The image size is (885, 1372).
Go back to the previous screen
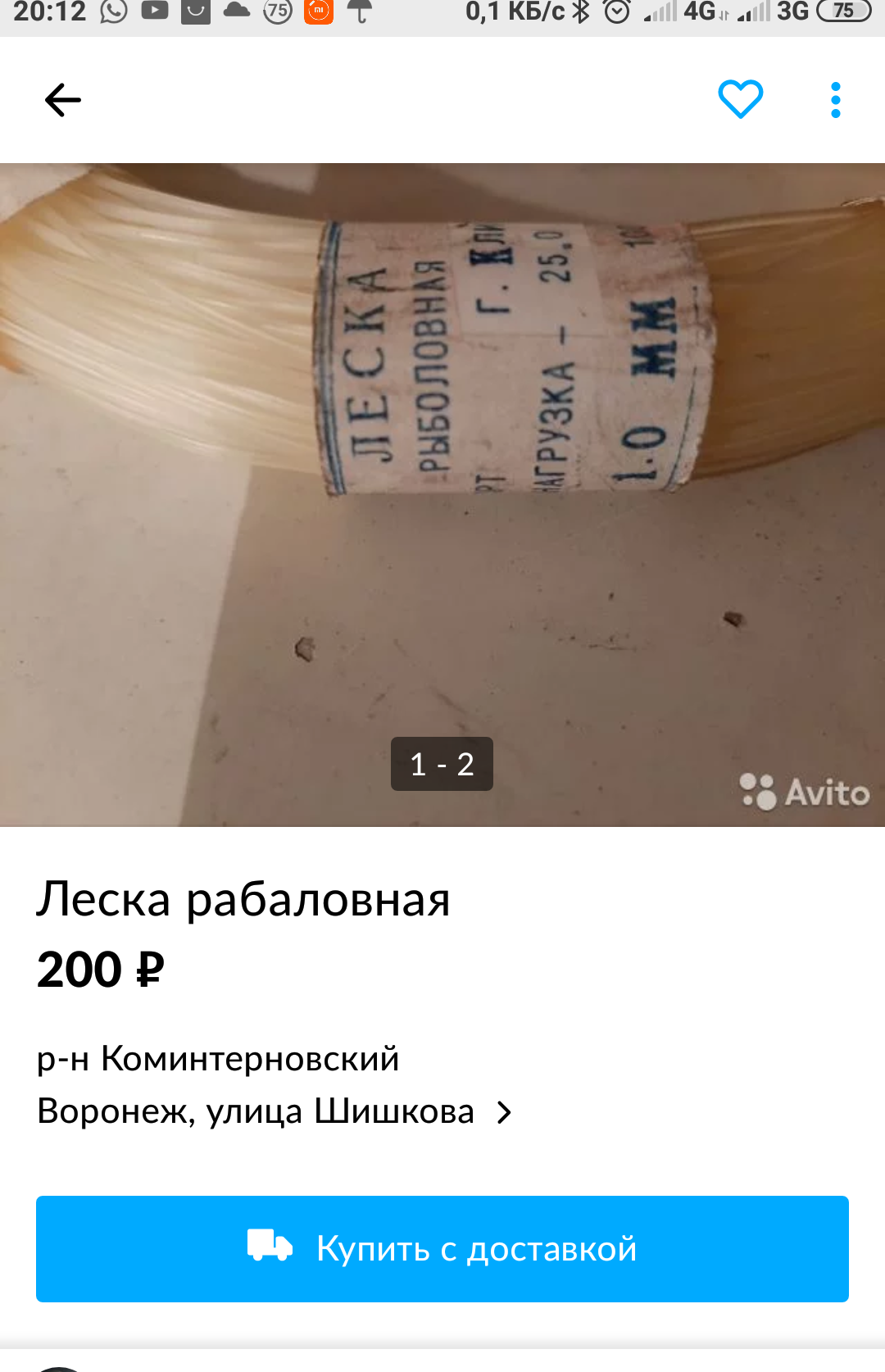click(63, 101)
